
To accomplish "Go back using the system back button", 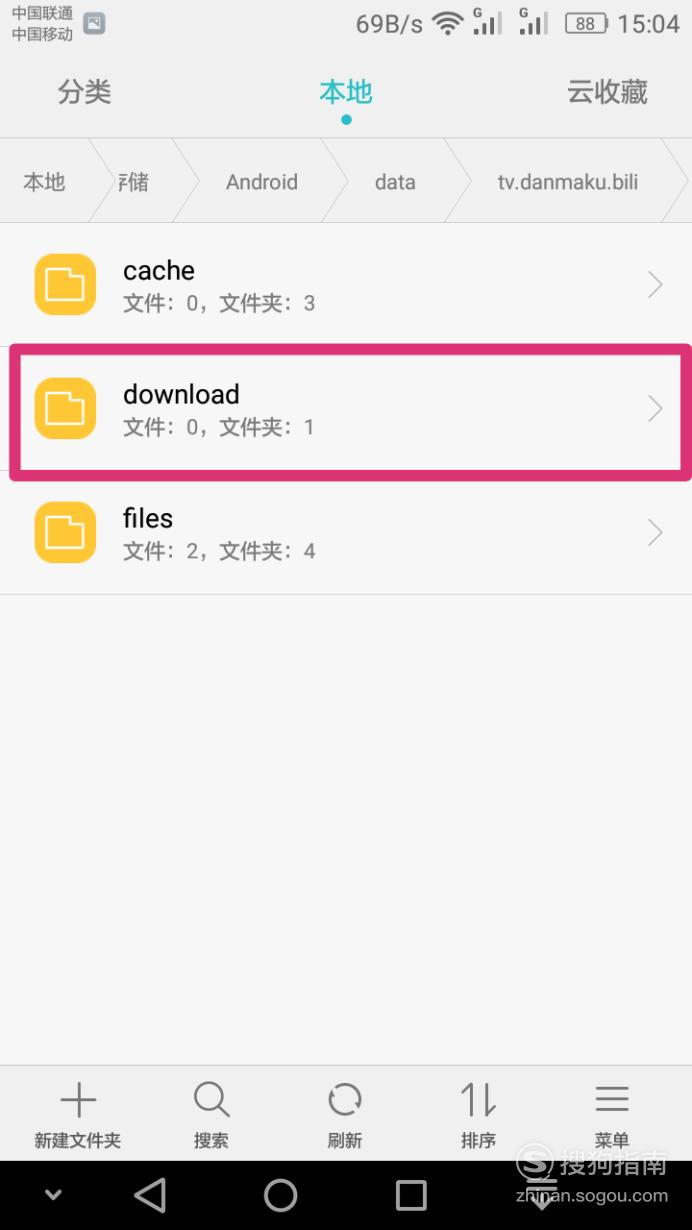I will (150, 1195).
